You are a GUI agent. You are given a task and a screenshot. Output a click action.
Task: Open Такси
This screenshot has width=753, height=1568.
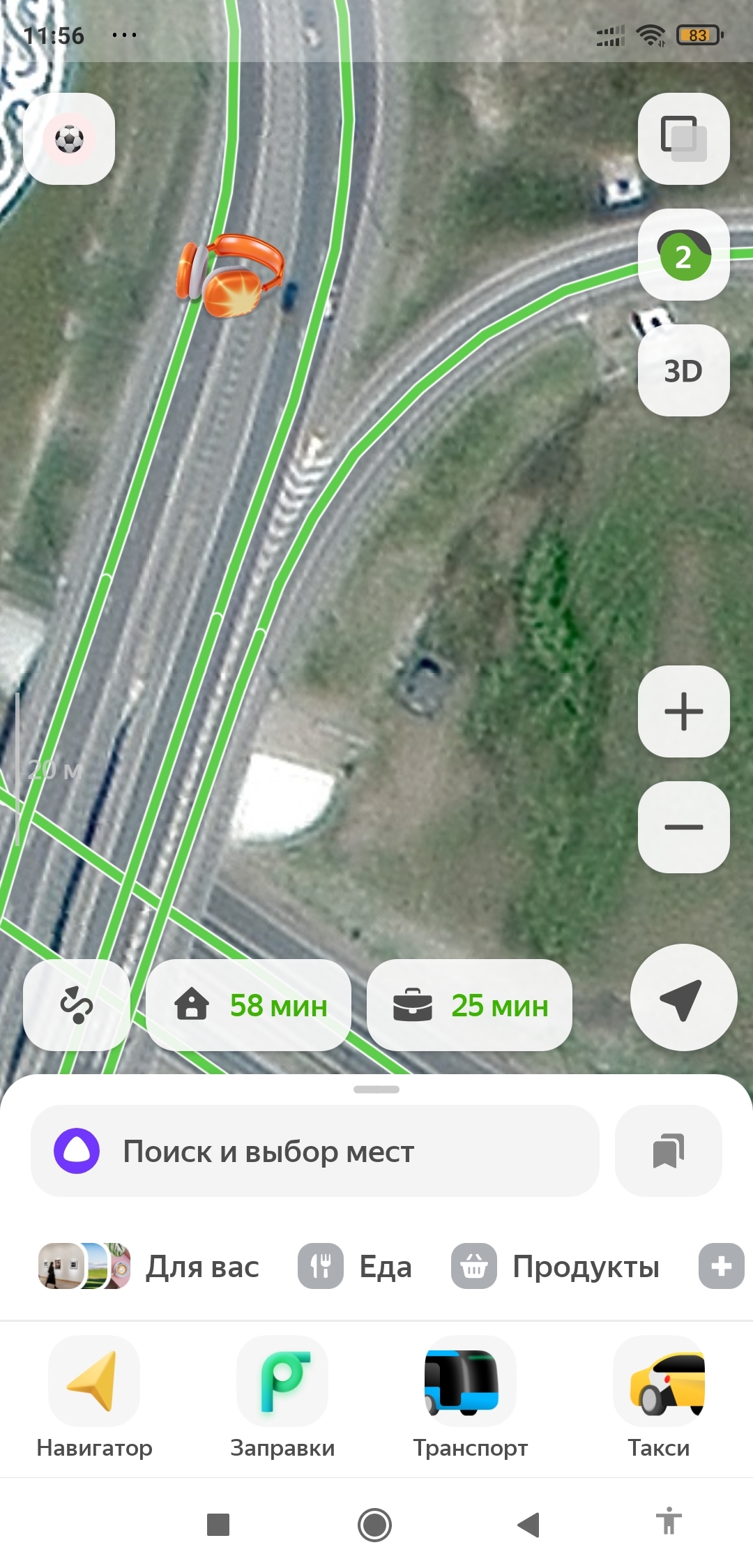[x=659, y=1398]
